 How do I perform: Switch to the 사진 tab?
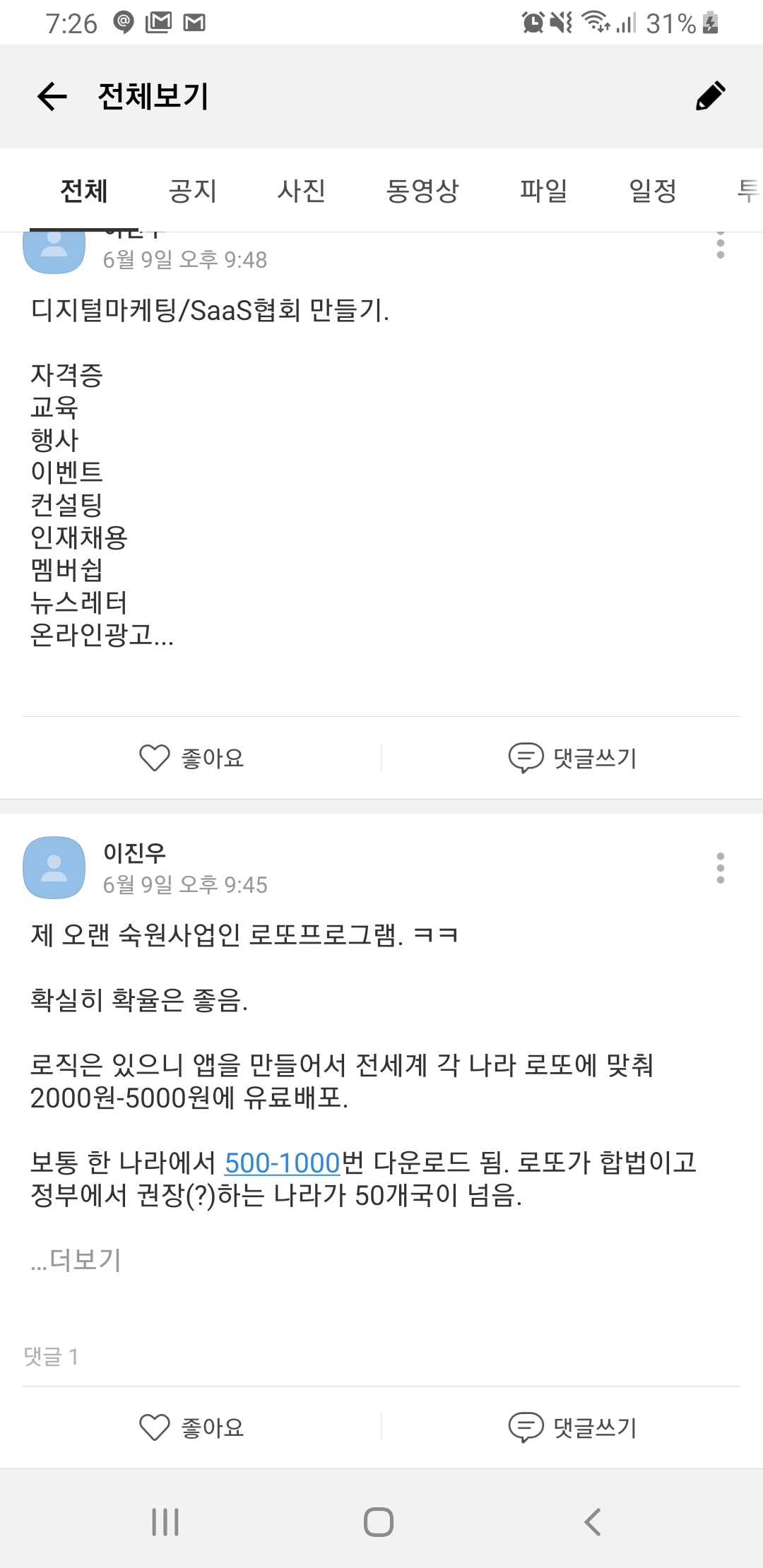(x=301, y=191)
